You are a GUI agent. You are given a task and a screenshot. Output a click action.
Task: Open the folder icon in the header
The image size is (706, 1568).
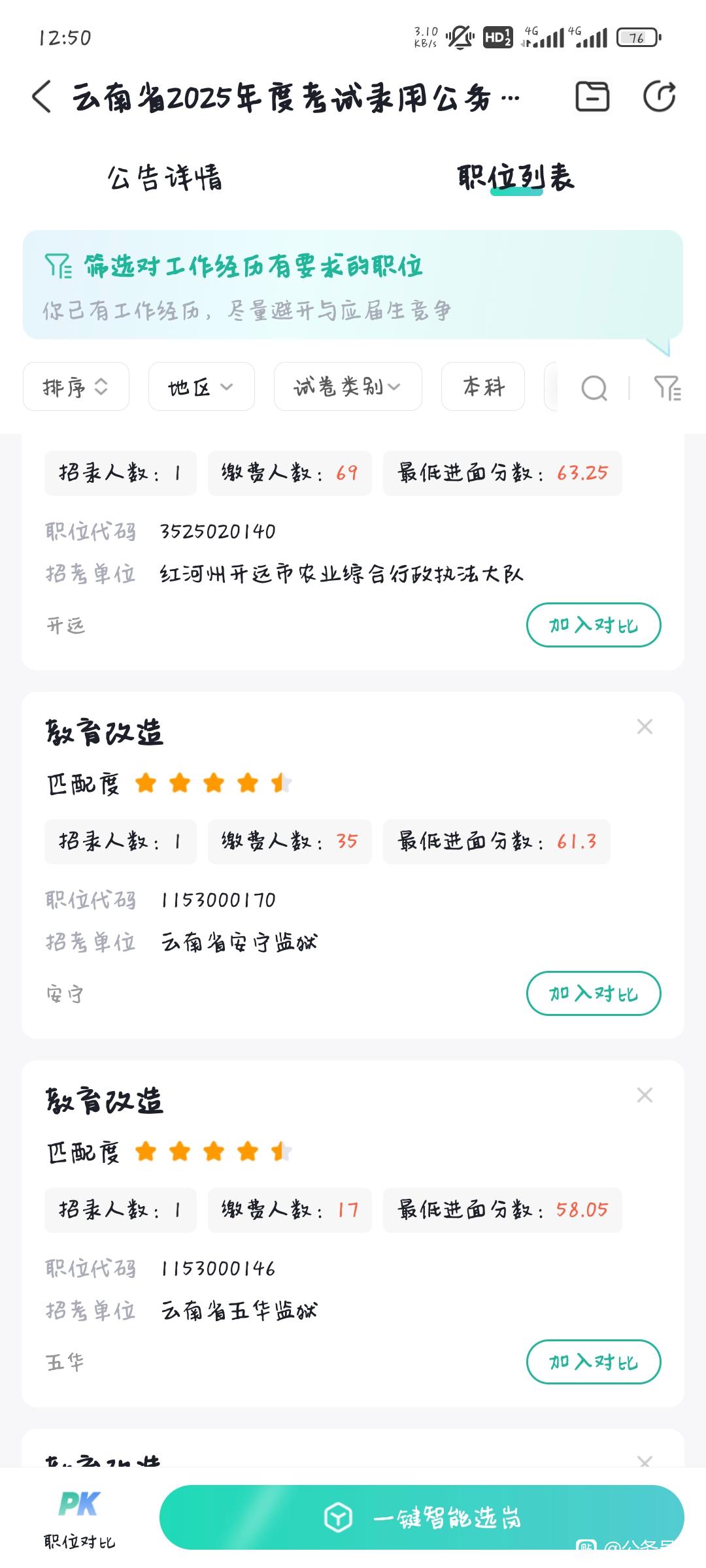coord(592,97)
